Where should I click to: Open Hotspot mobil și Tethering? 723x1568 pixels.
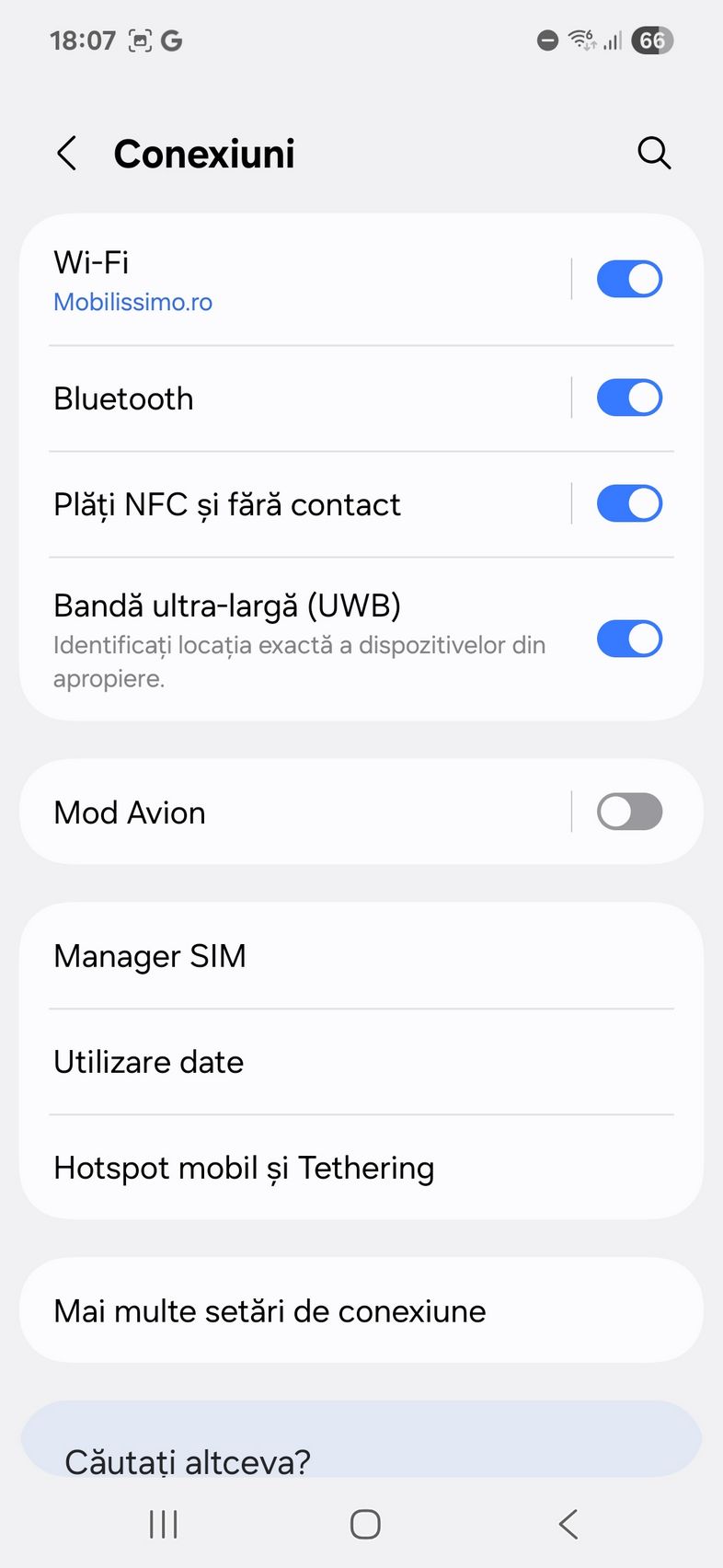coord(361,1168)
